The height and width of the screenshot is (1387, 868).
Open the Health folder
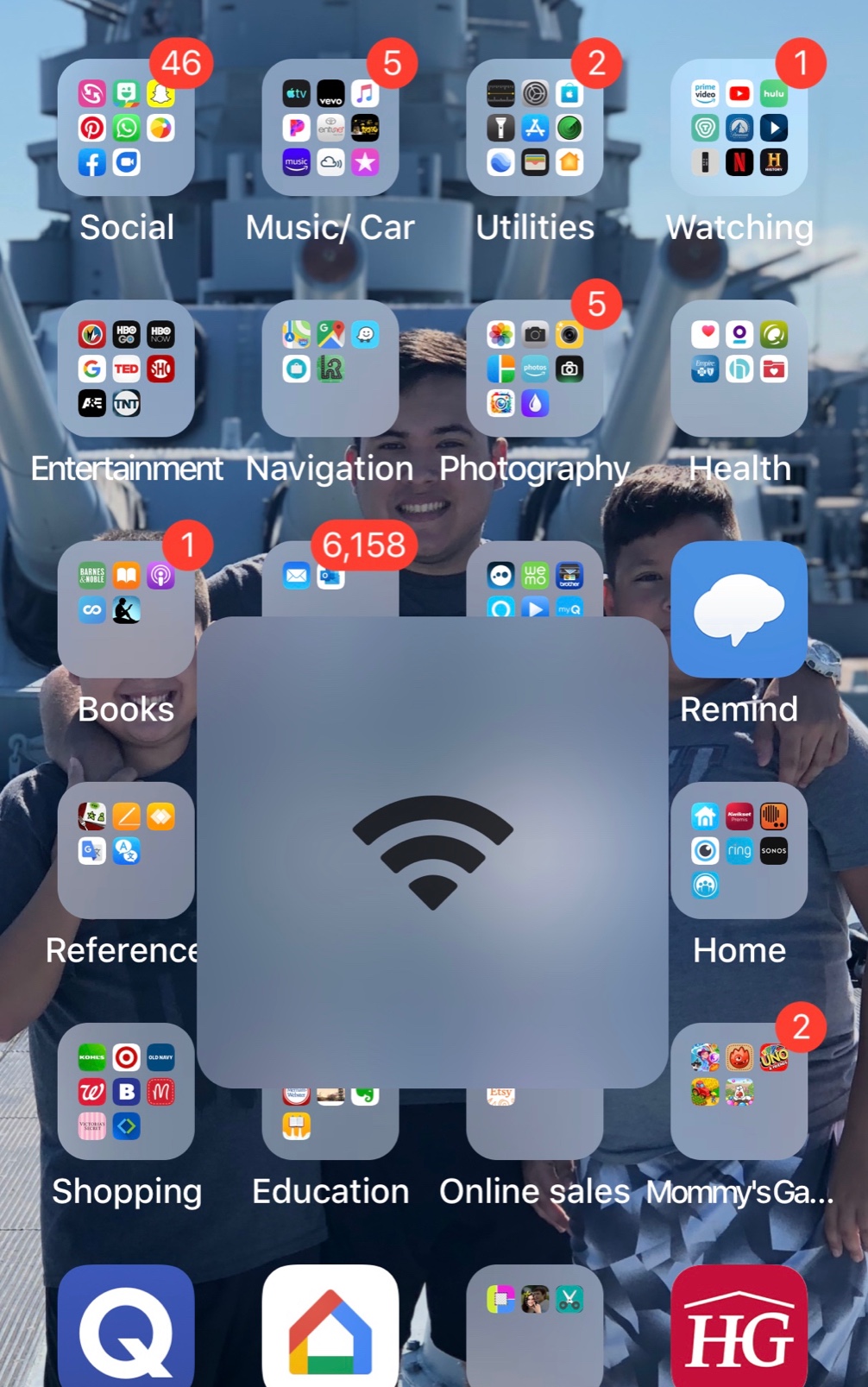point(739,369)
